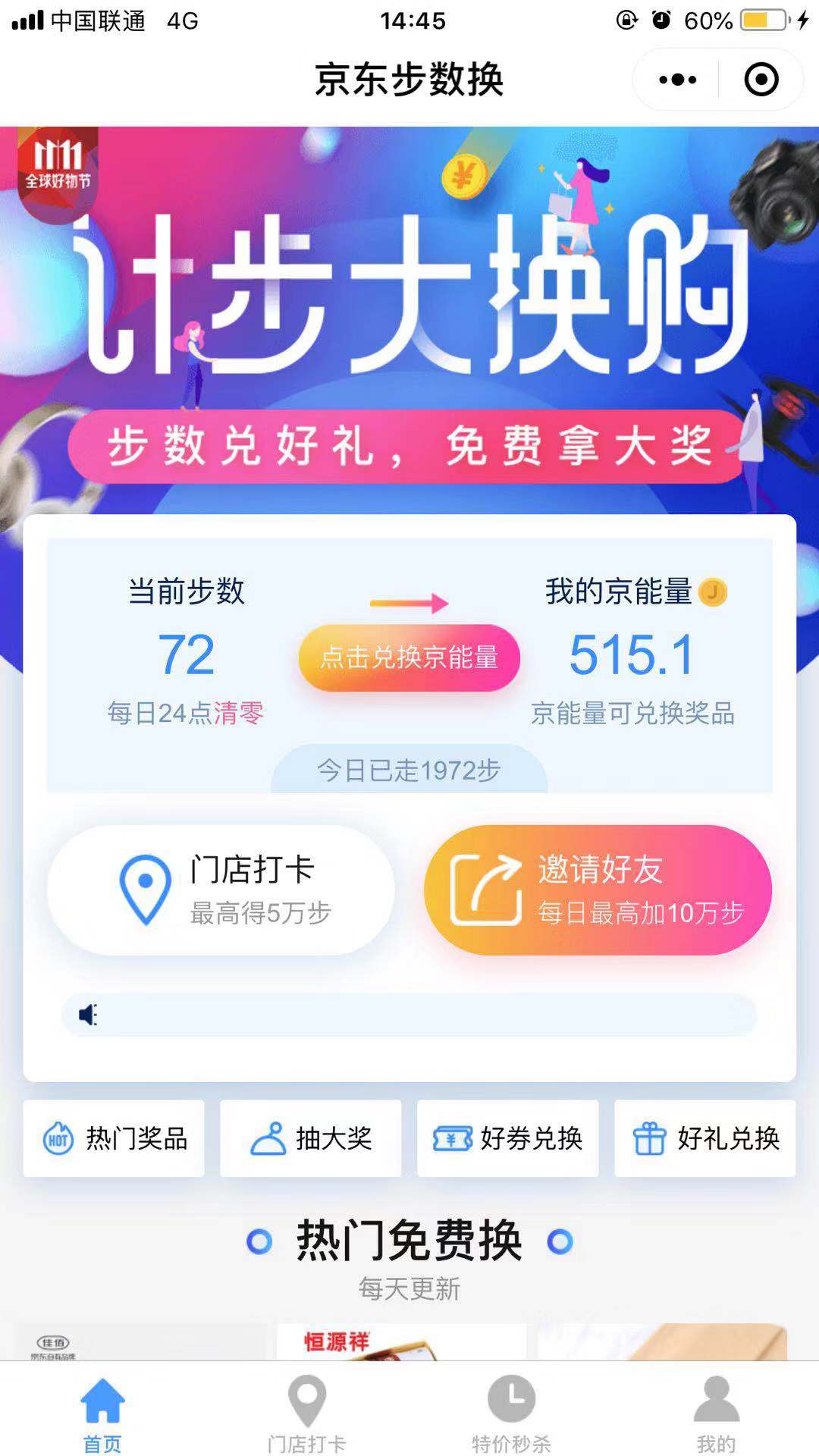Close the mini program with the circle icon
The height and width of the screenshot is (1456, 819).
[x=761, y=80]
